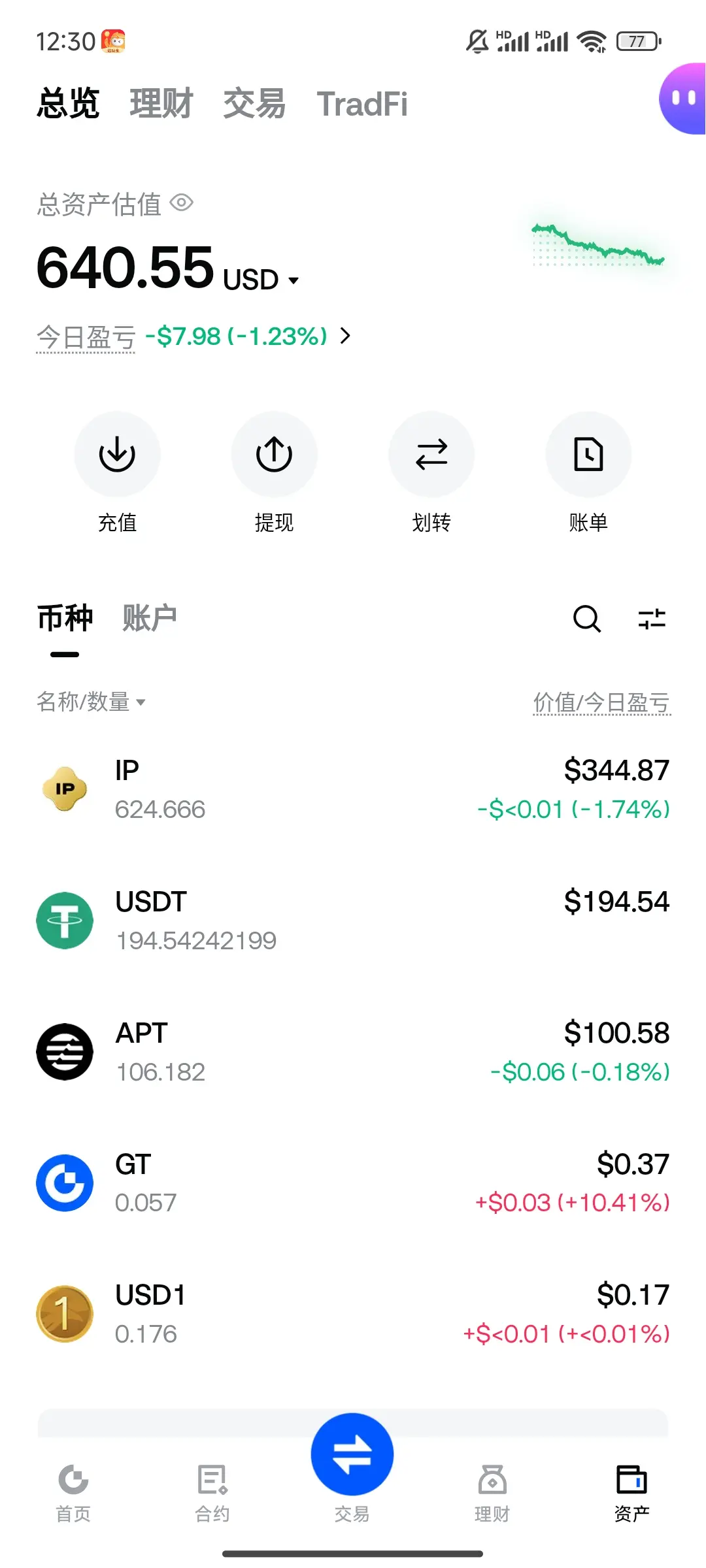The image size is (706, 1568).
Task: Switch to the 理财 top tab
Action: tap(161, 104)
